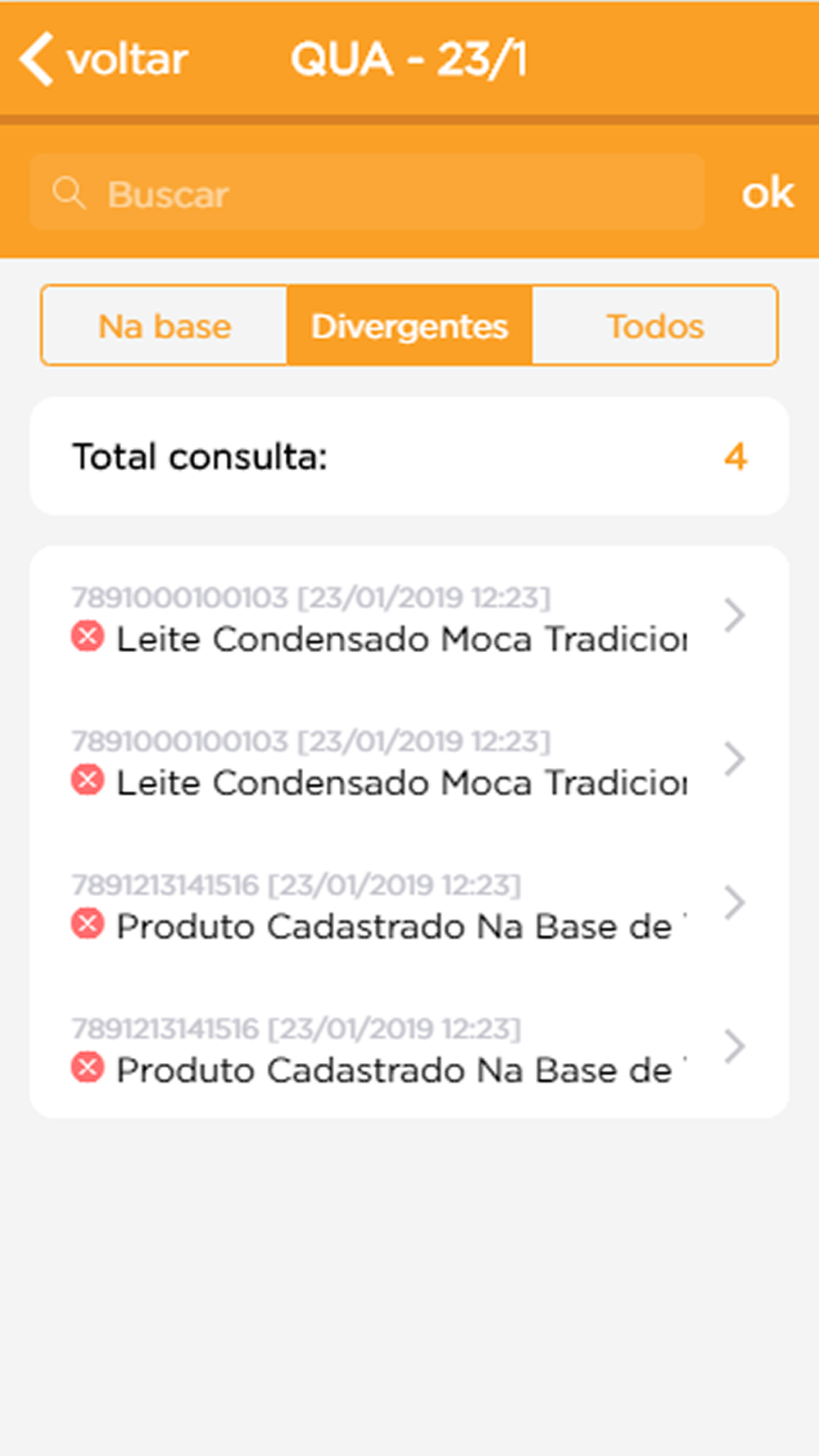Tap the Buscar search field
Image resolution: width=819 pixels, height=1456 pixels.
(367, 193)
